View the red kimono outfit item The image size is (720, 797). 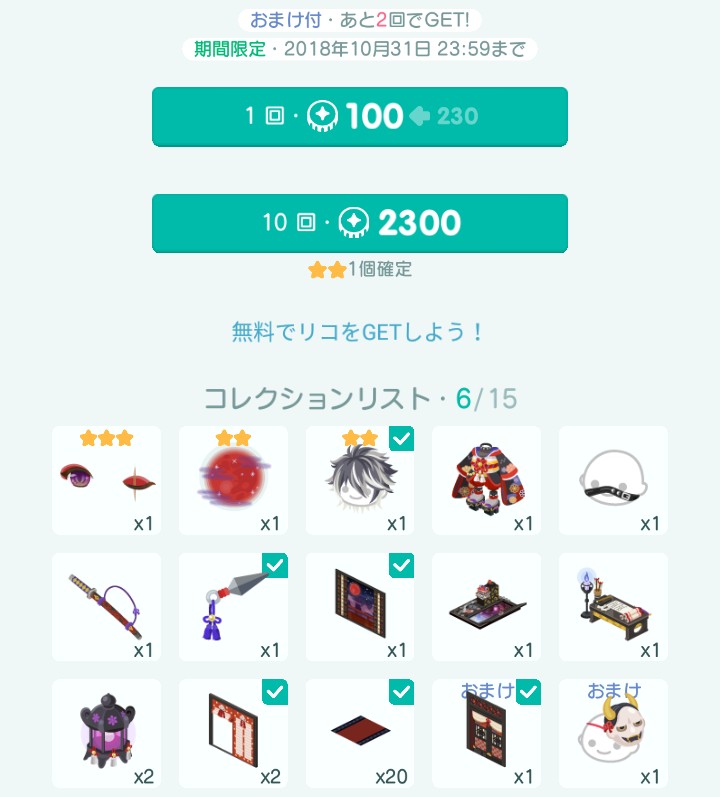click(487, 481)
